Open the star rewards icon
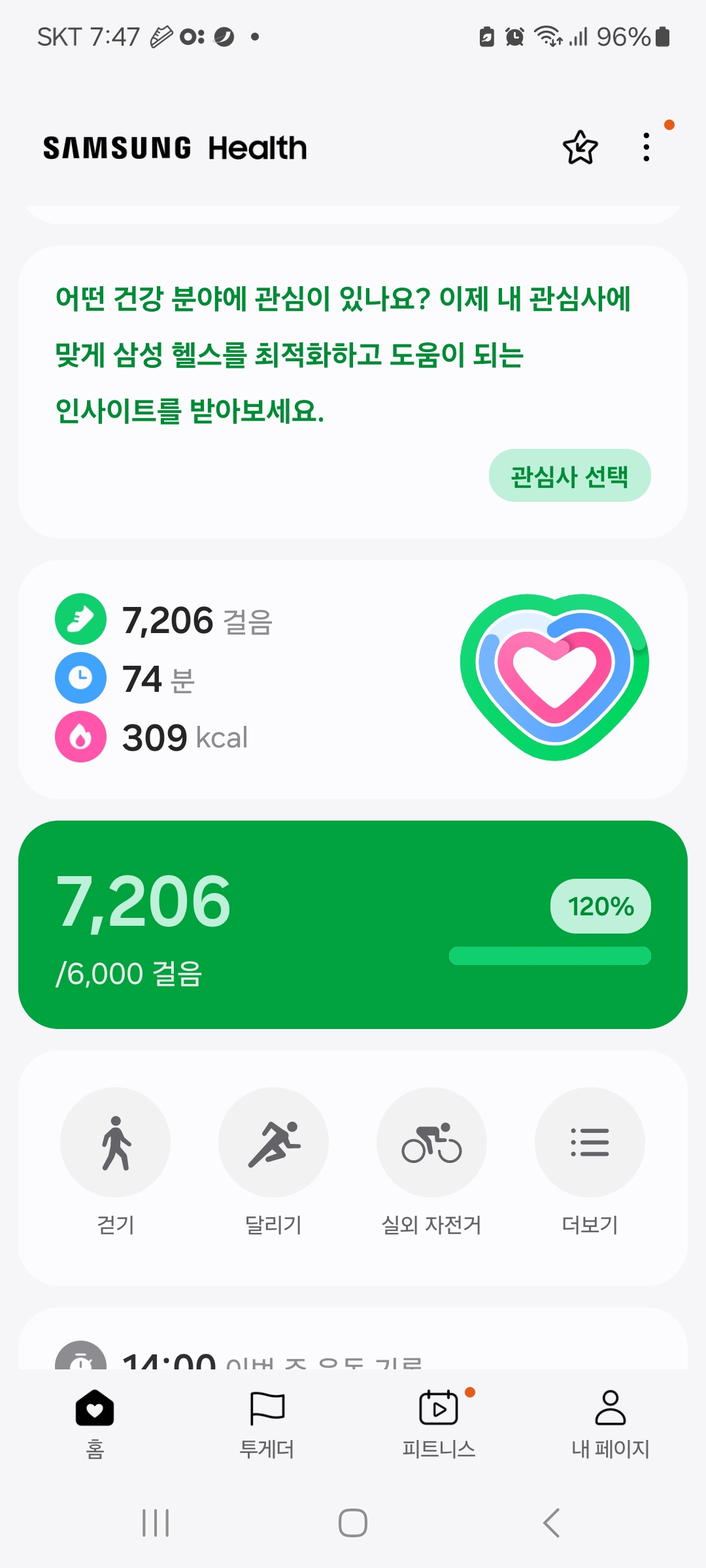Screen dimensions: 706x1568 pos(580,148)
